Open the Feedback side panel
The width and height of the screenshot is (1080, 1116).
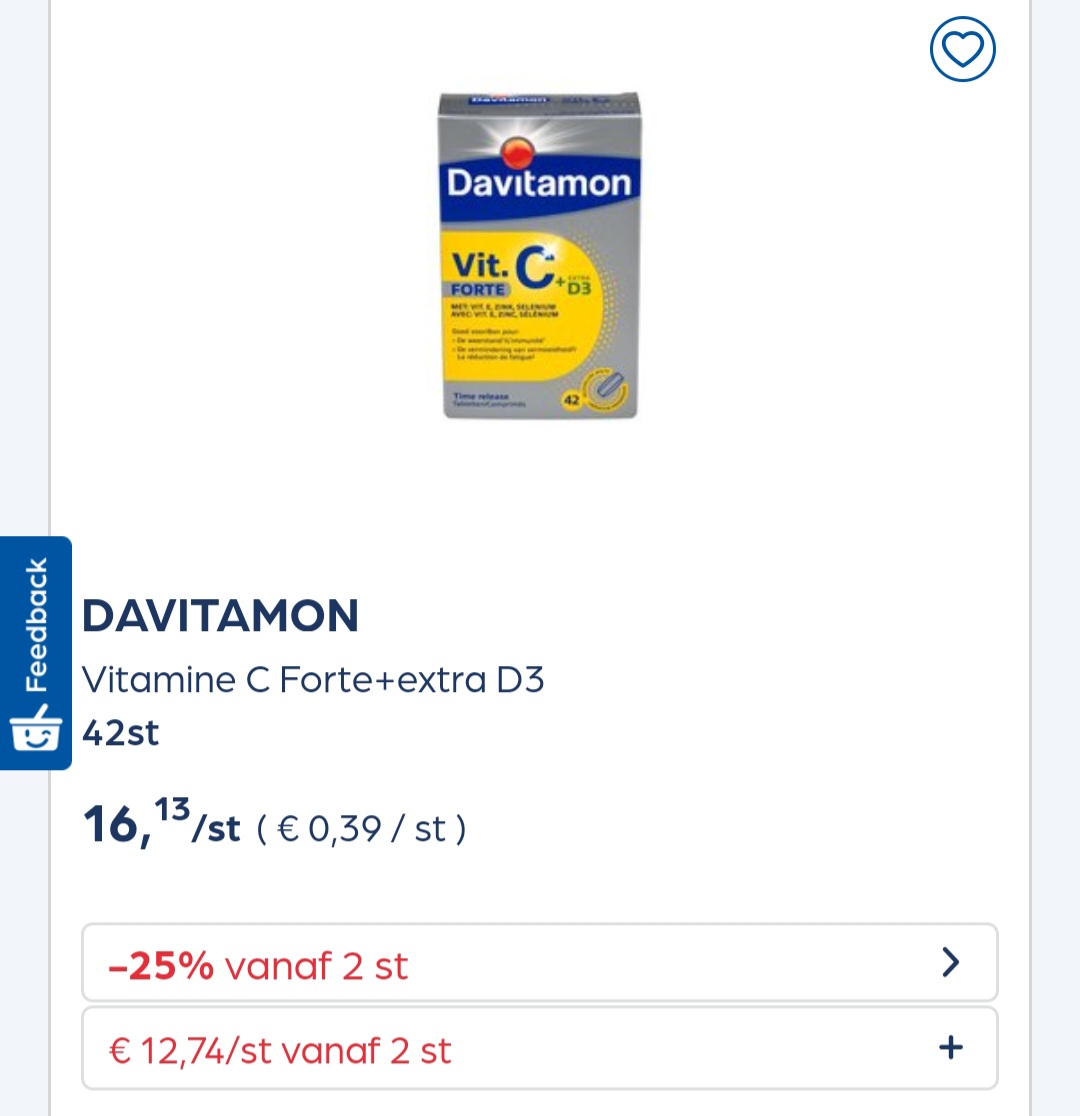38,648
